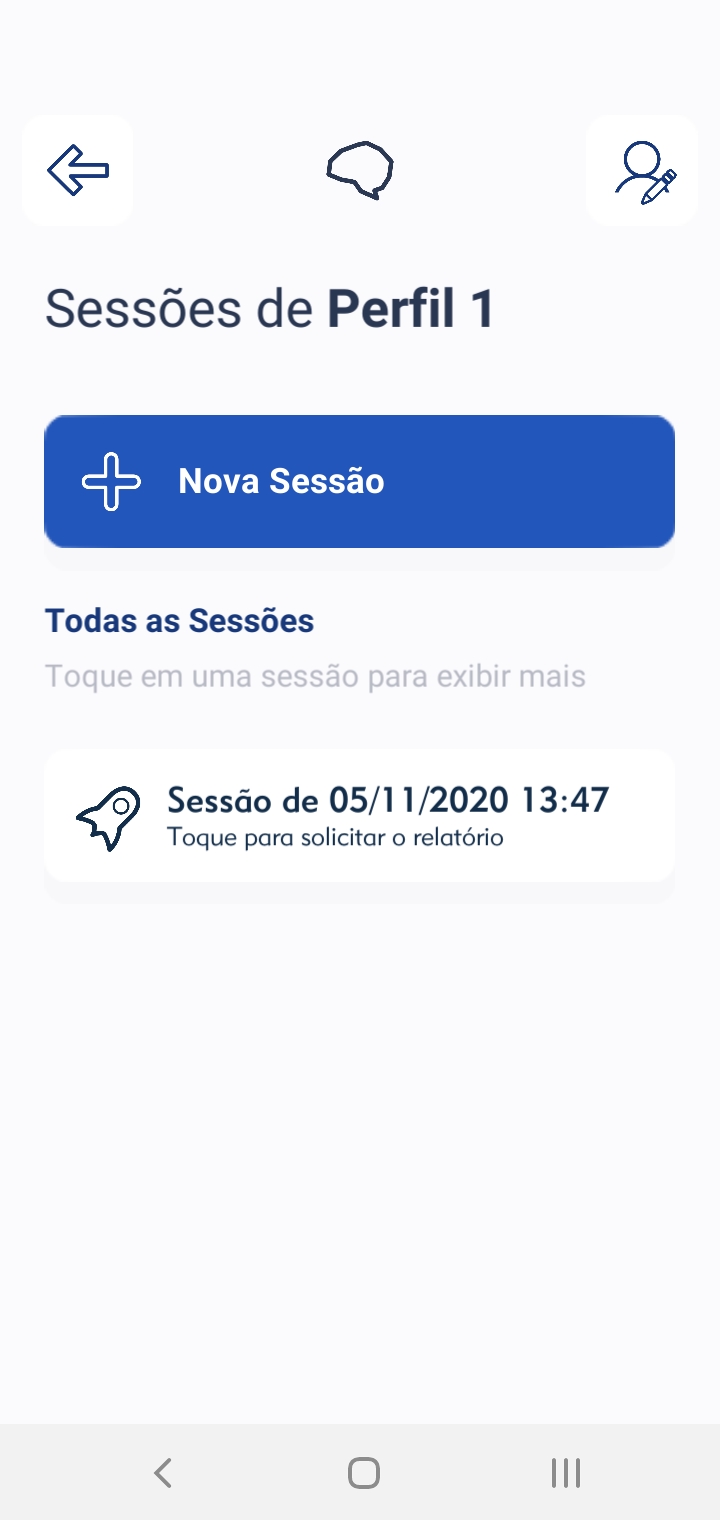Viewport: 720px width, 1520px height.
Task: Start a Nova Sessão
Action: pyautogui.click(x=359, y=481)
